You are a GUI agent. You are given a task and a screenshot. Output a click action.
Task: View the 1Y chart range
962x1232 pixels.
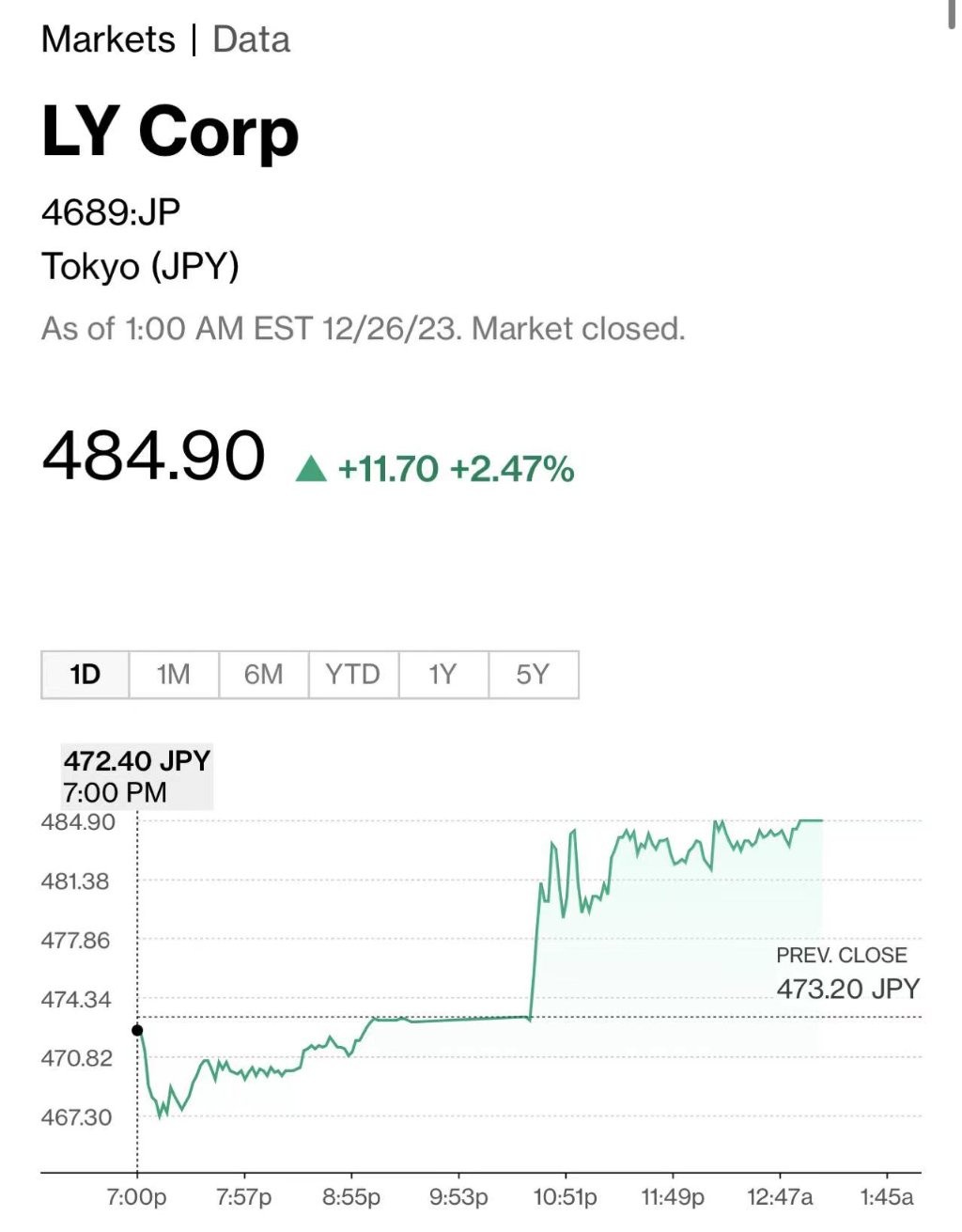tap(442, 674)
